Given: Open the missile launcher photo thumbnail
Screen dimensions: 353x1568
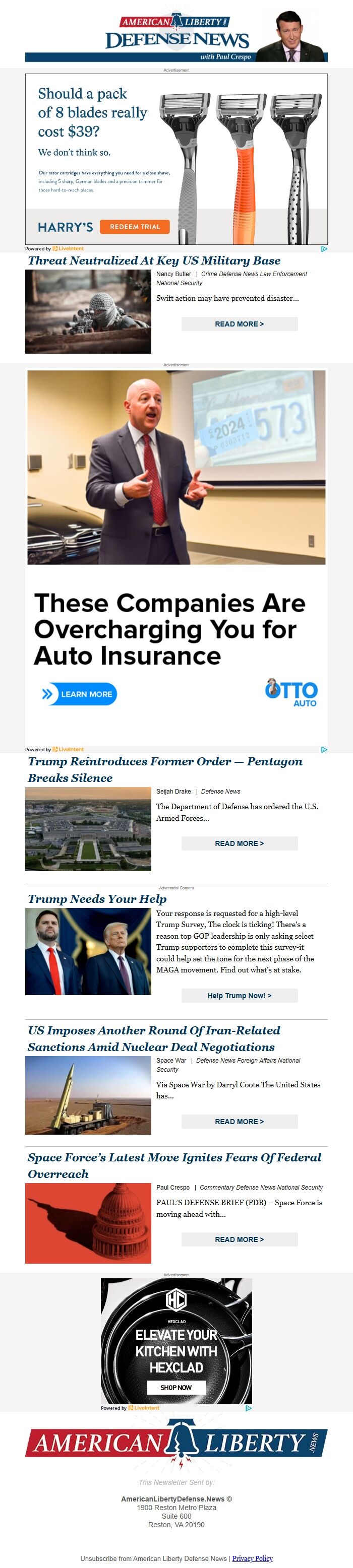Looking at the screenshot, I should pos(88,1095).
